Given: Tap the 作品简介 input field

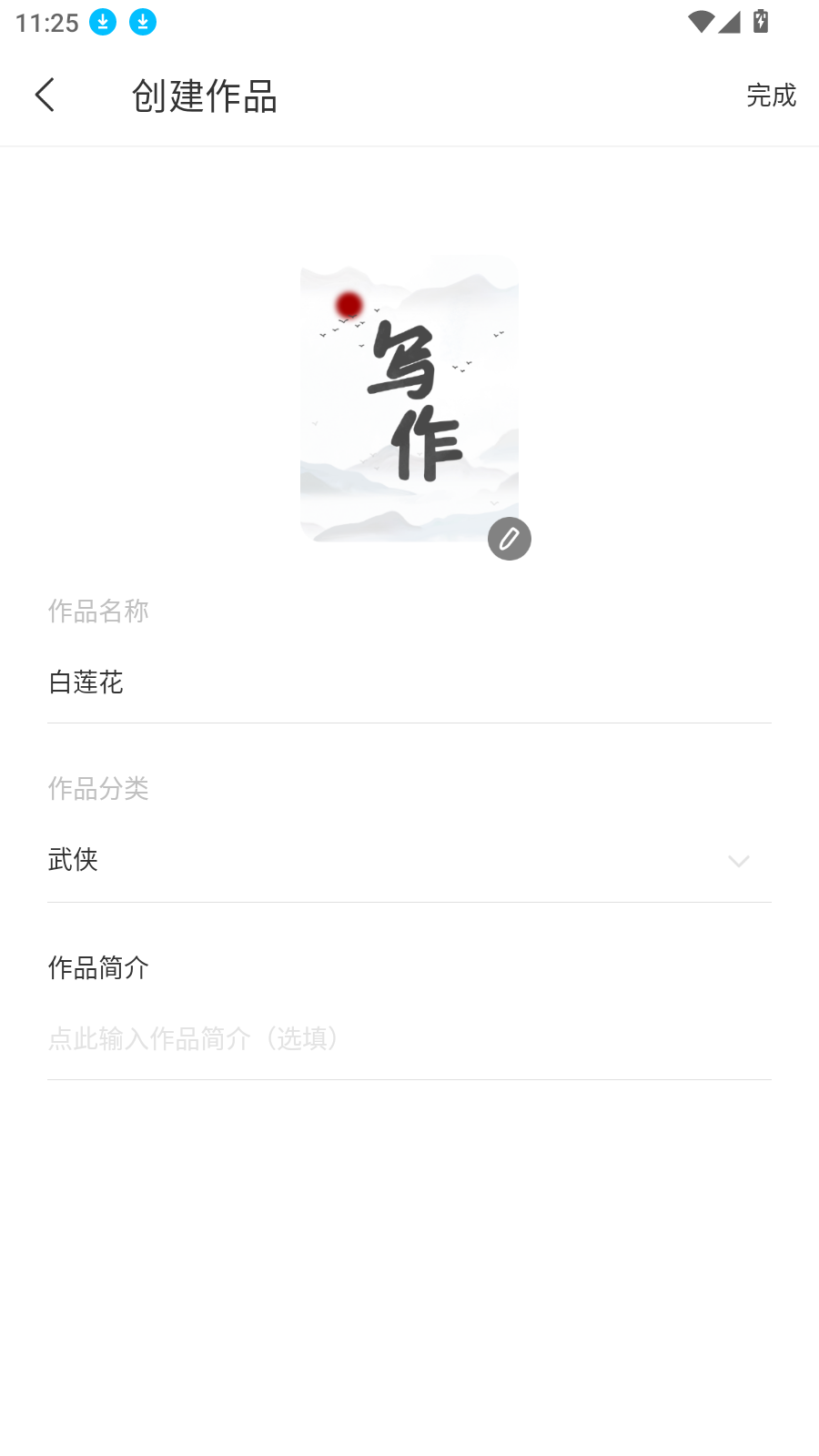Looking at the screenshot, I should pos(409,1038).
